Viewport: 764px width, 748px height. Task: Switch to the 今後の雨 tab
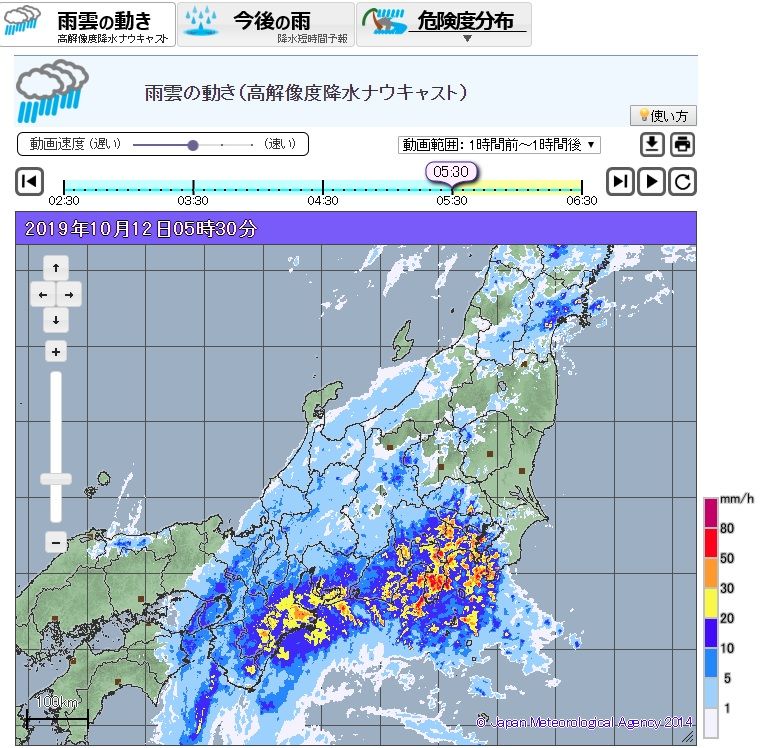pyautogui.click(x=266, y=24)
